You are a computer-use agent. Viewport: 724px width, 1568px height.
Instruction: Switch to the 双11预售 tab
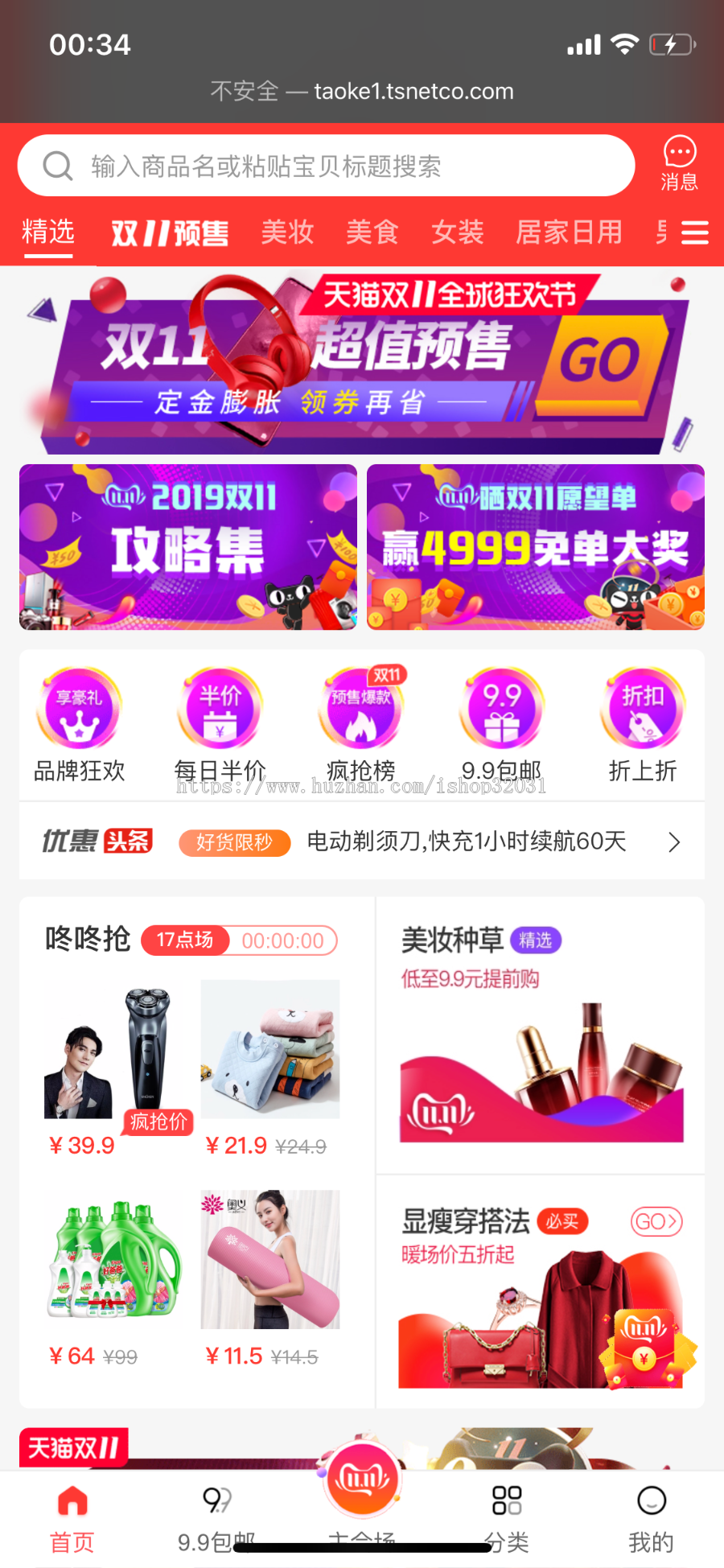pyautogui.click(x=169, y=233)
